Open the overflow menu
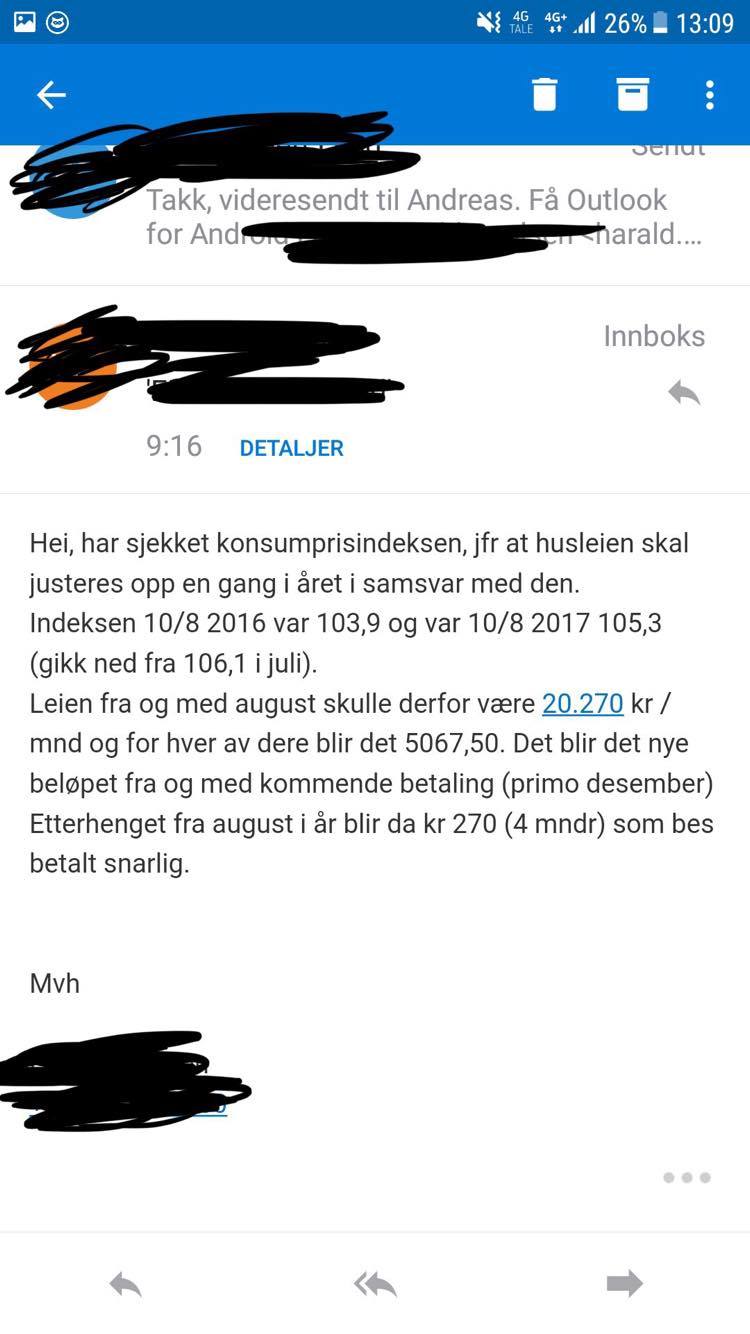The image size is (750, 1334). pyautogui.click(x=709, y=95)
